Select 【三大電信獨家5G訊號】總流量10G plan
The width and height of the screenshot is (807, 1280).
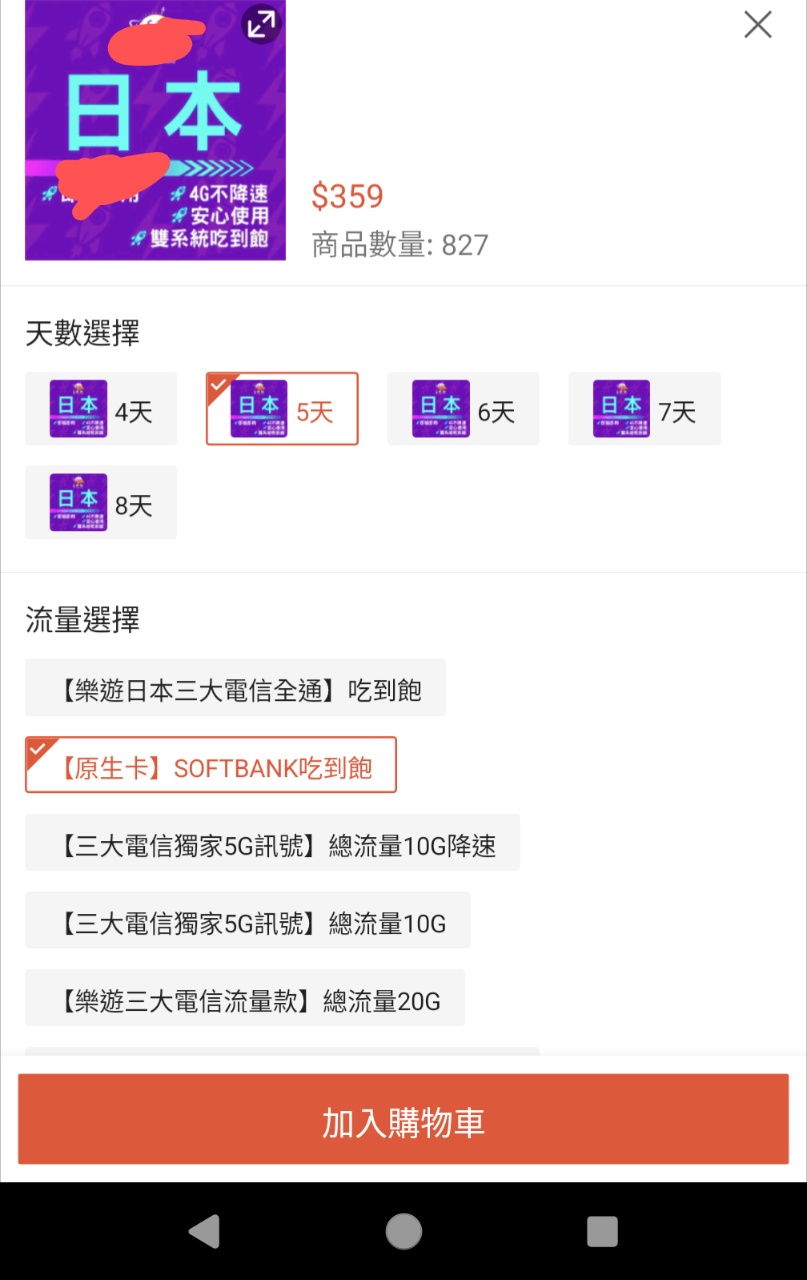247,920
